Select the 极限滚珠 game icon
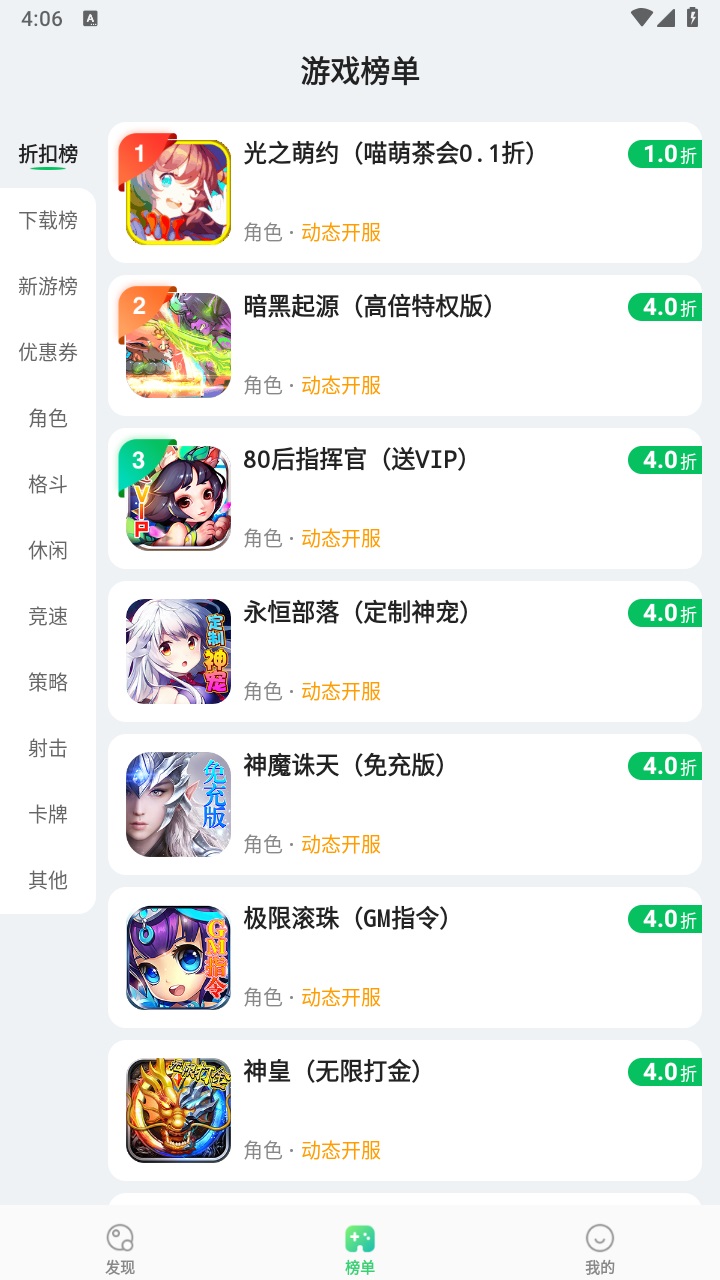The width and height of the screenshot is (720, 1280). (177, 957)
